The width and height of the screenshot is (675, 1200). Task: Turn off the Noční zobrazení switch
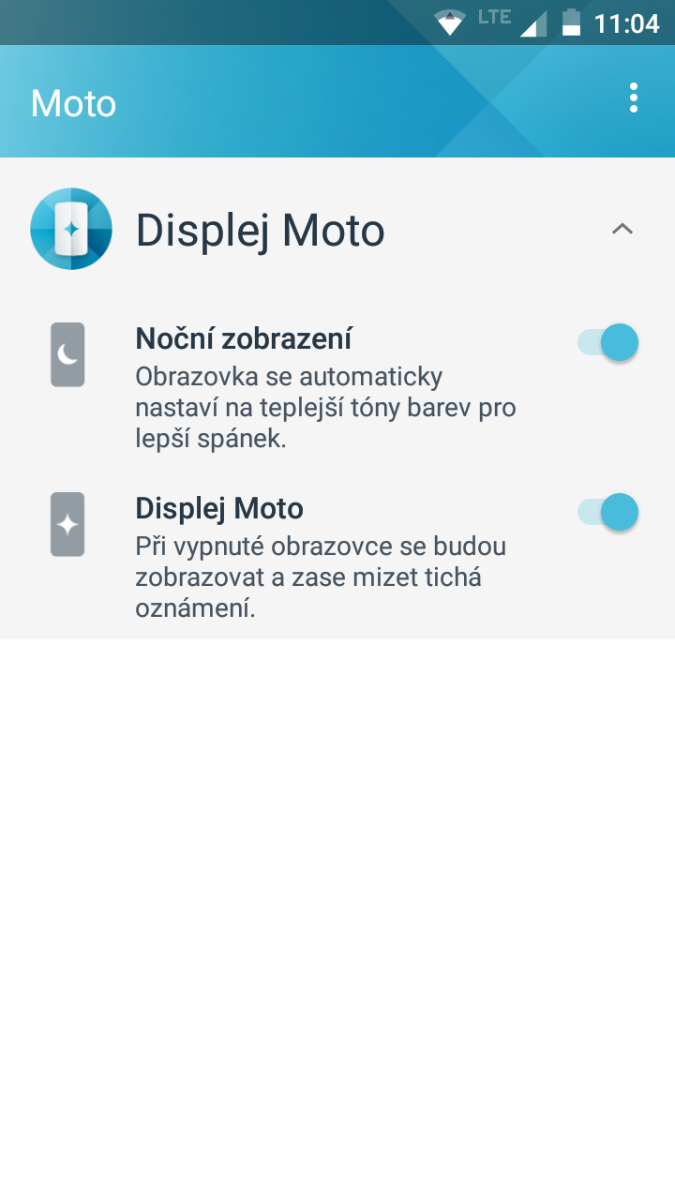tap(608, 343)
